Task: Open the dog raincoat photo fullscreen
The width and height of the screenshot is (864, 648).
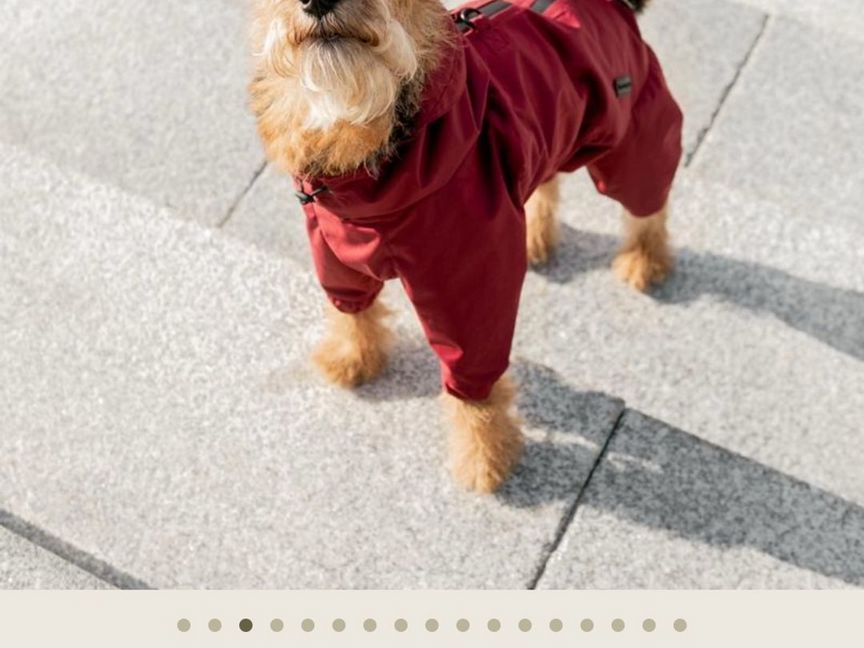Action: click(432, 294)
